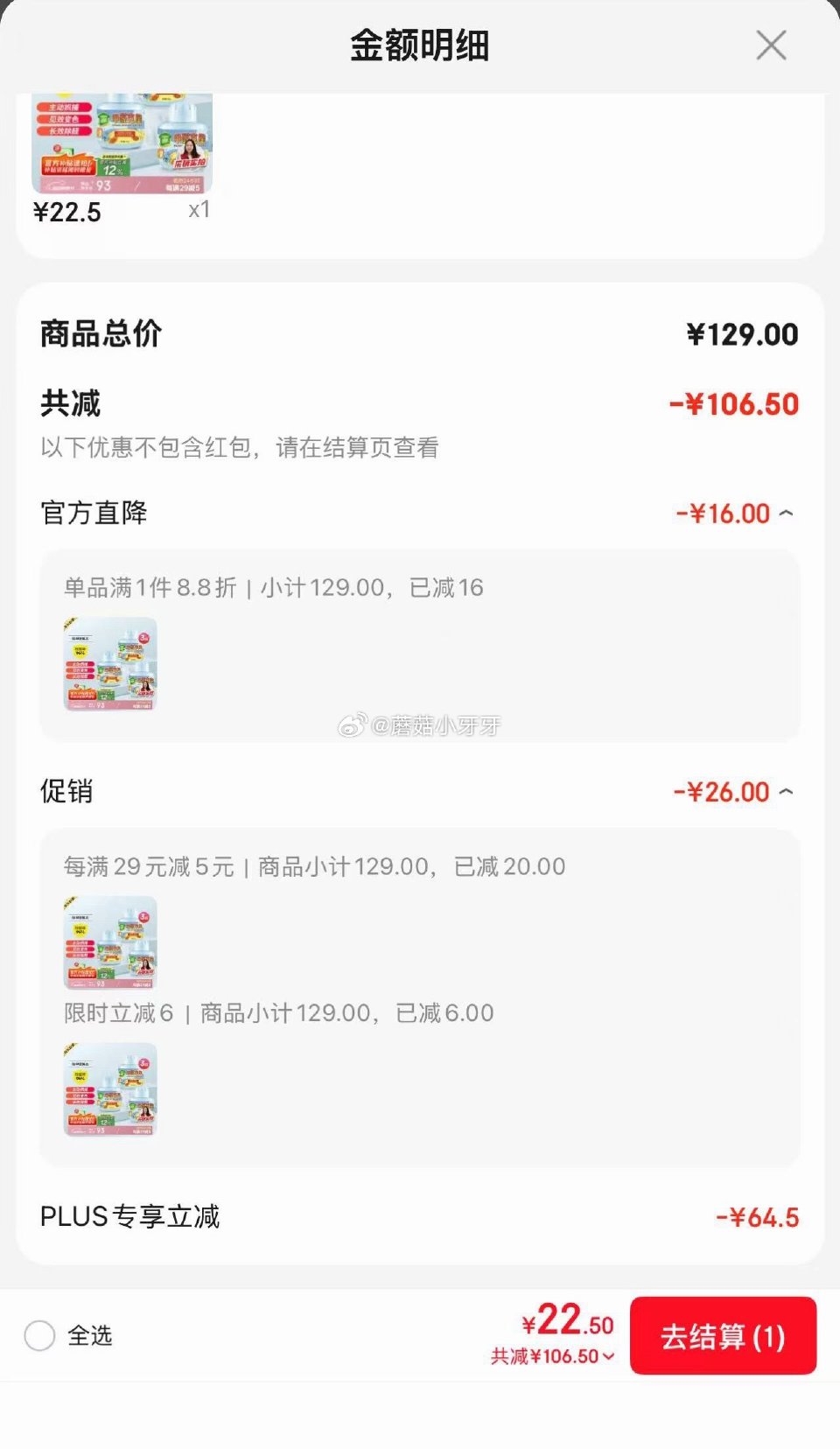Select the 商品总价 ¥129.00 row
840x1449 pixels.
(x=420, y=333)
